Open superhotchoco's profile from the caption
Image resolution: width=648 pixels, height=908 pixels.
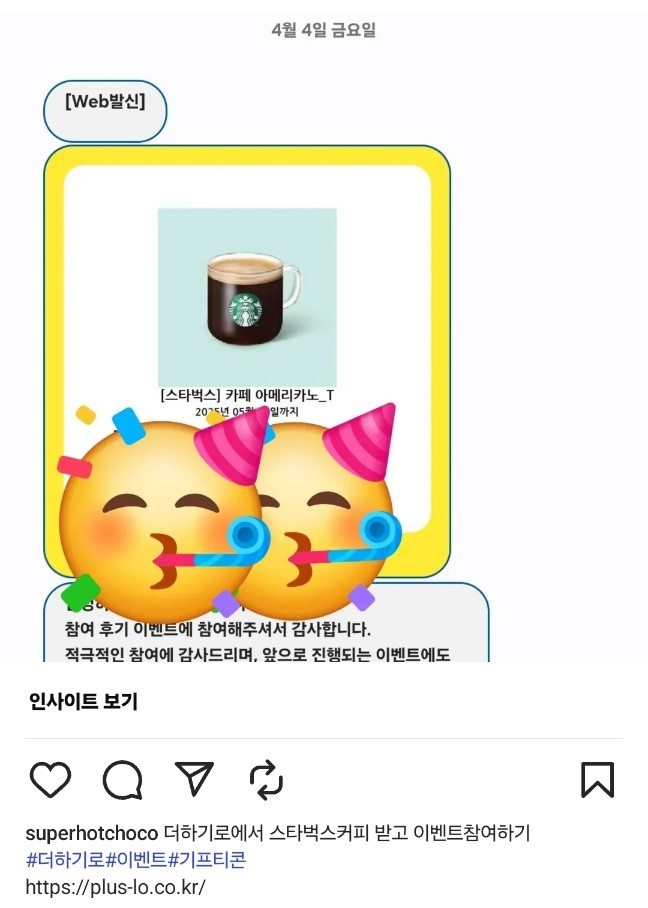[91, 833]
